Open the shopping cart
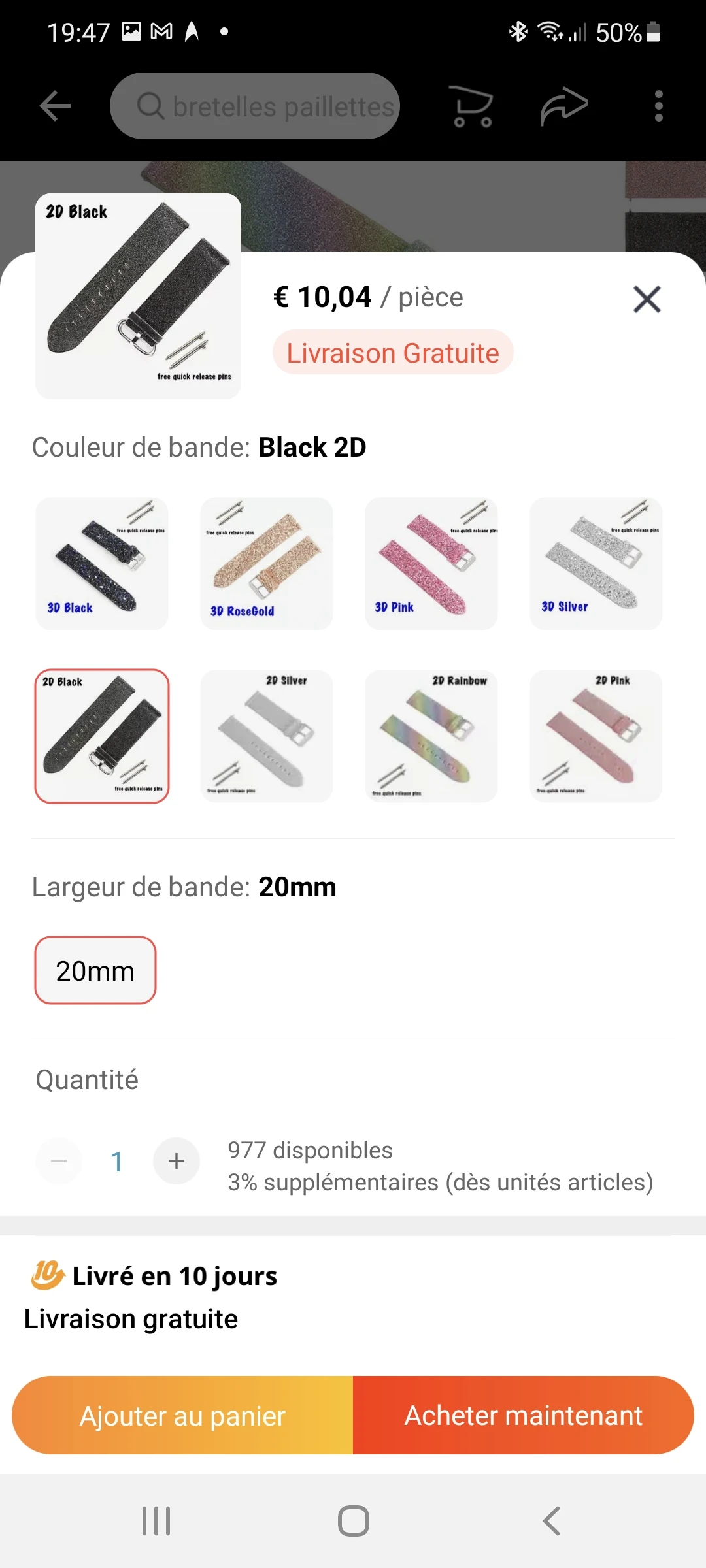Viewport: 706px width, 1568px height. [473, 106]
